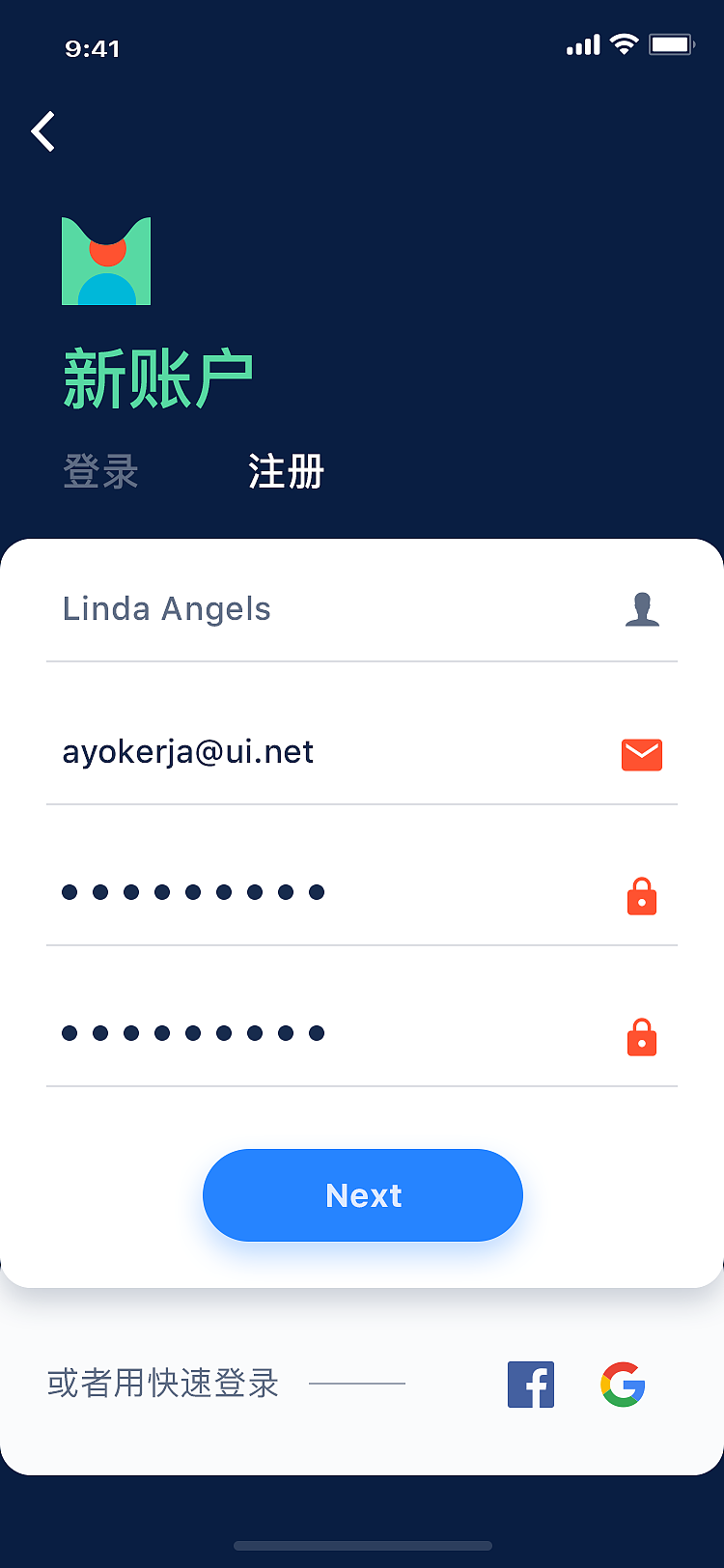
Task: Switch to the 登录 tab
Action: coord(100,472)
